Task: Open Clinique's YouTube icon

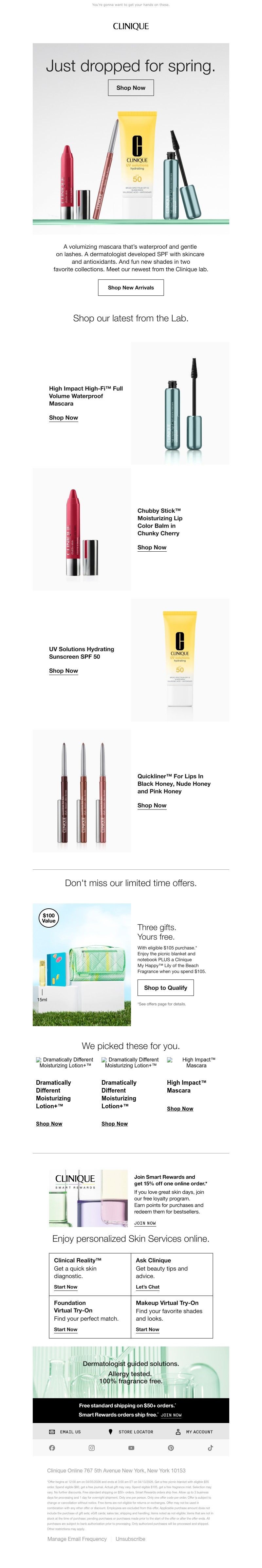Action: point(131,1448)
